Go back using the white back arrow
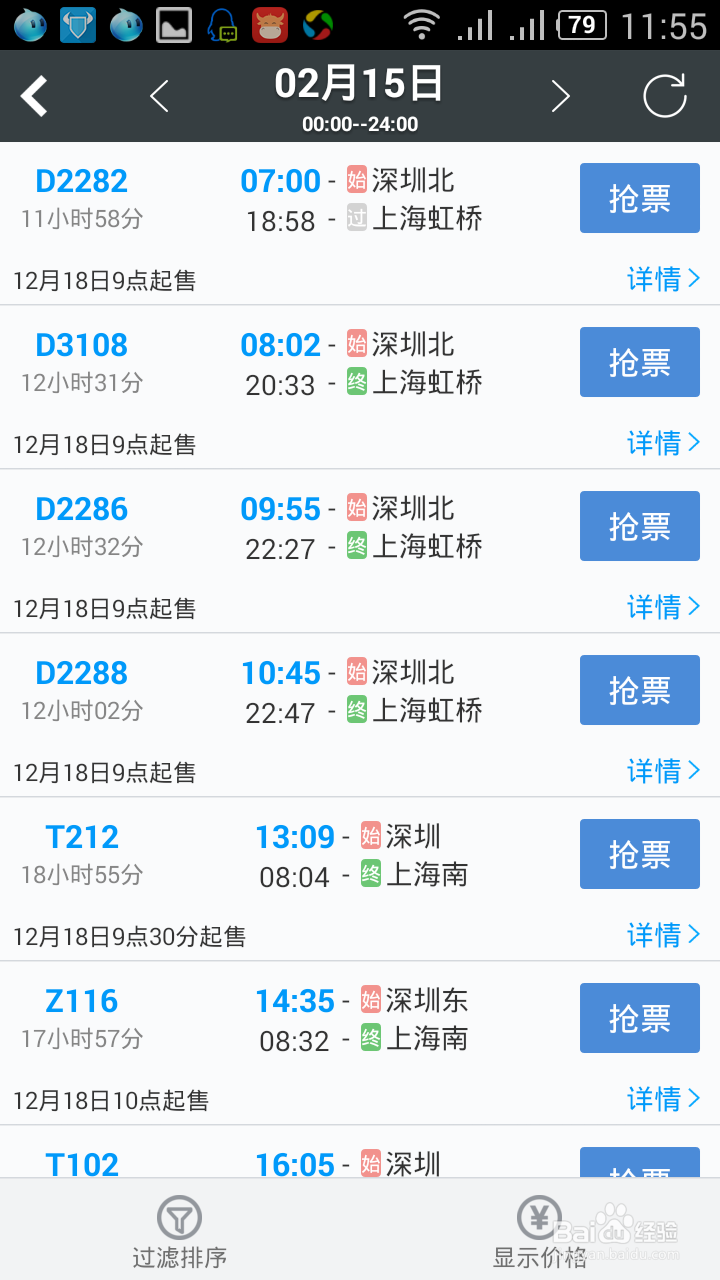 [34, 96]
